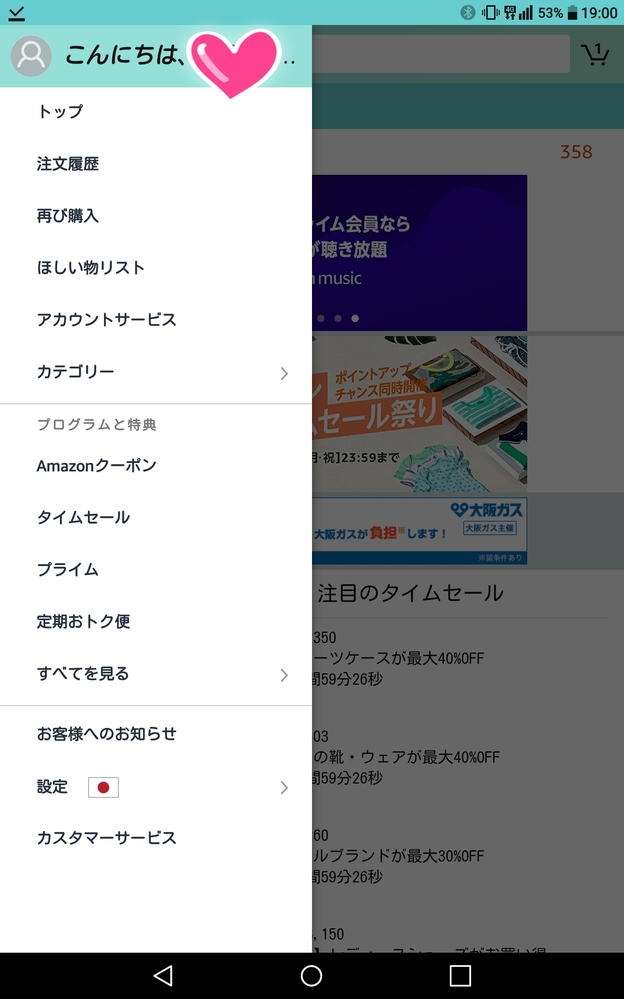This screenshot has height=999, width=624.
Task: Tap Android home button
Action: (311, 975)
